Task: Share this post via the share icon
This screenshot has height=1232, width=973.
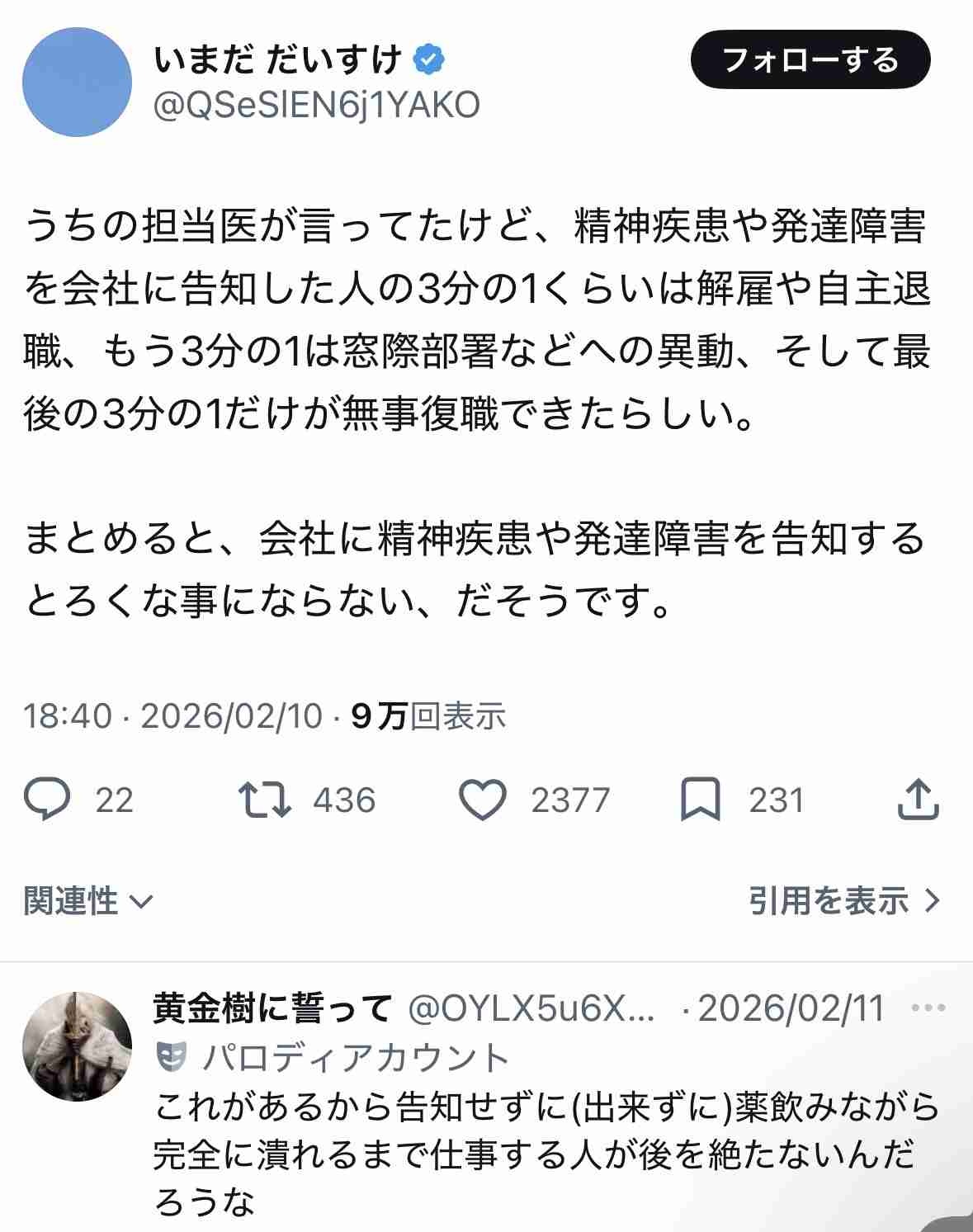Action: [x=918, y=800]
